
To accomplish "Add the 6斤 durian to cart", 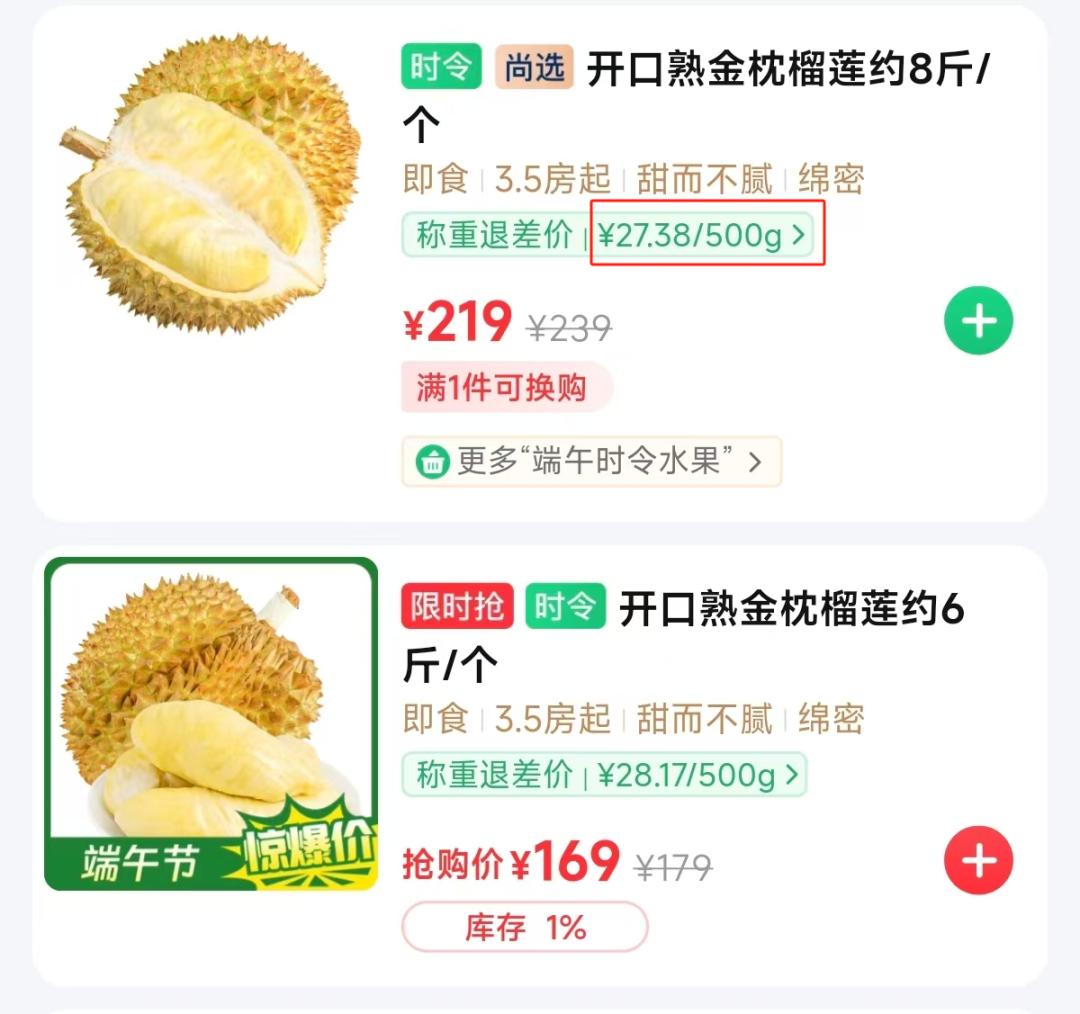I will [x=978, y=861].
